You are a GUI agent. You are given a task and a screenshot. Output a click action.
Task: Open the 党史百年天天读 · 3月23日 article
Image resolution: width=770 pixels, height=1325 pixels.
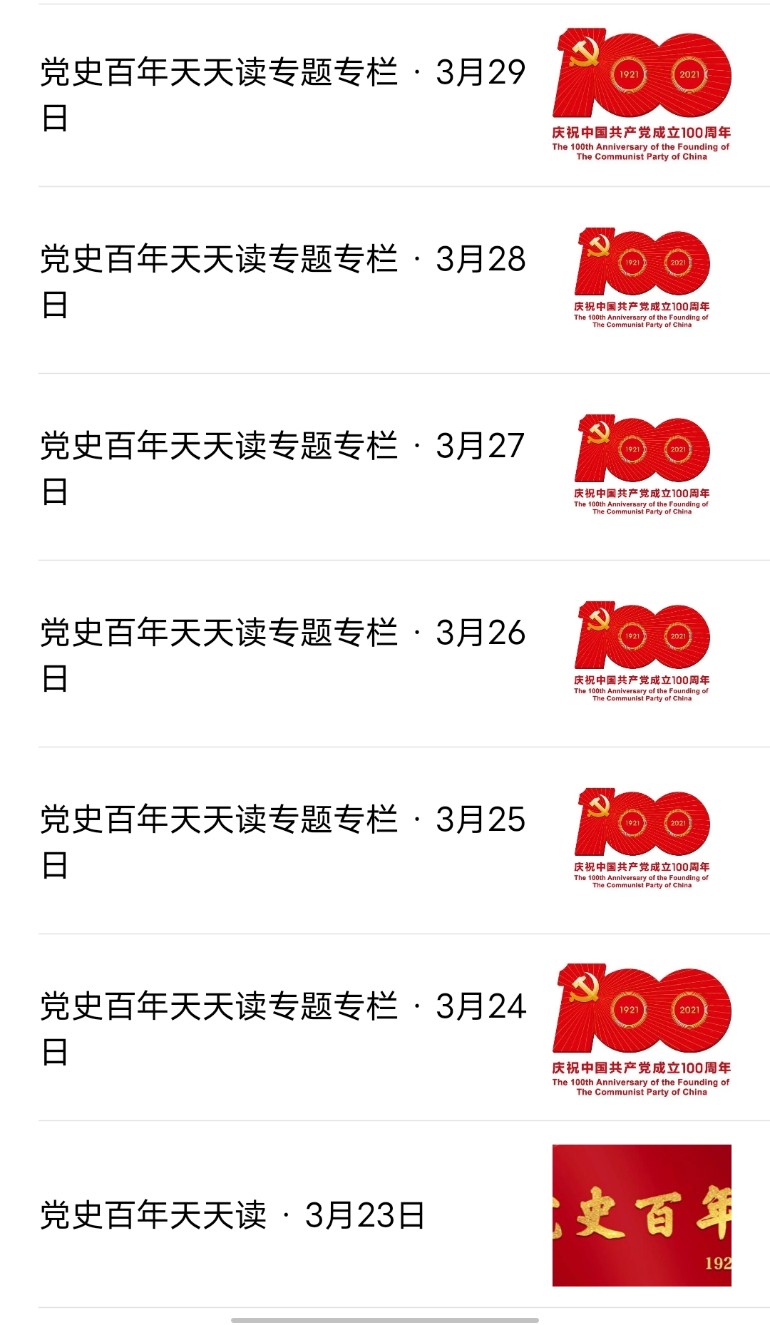[233, 1215]
